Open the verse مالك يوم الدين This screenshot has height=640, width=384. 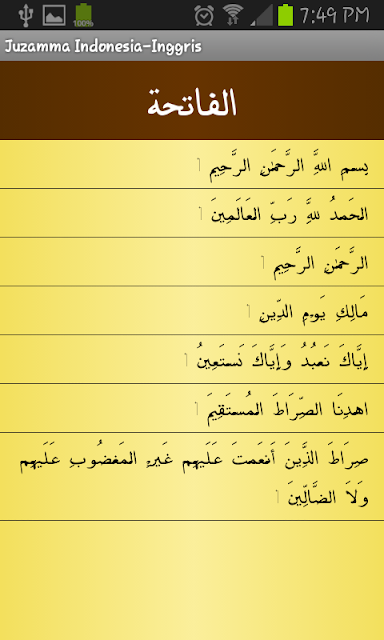point(192,311)
